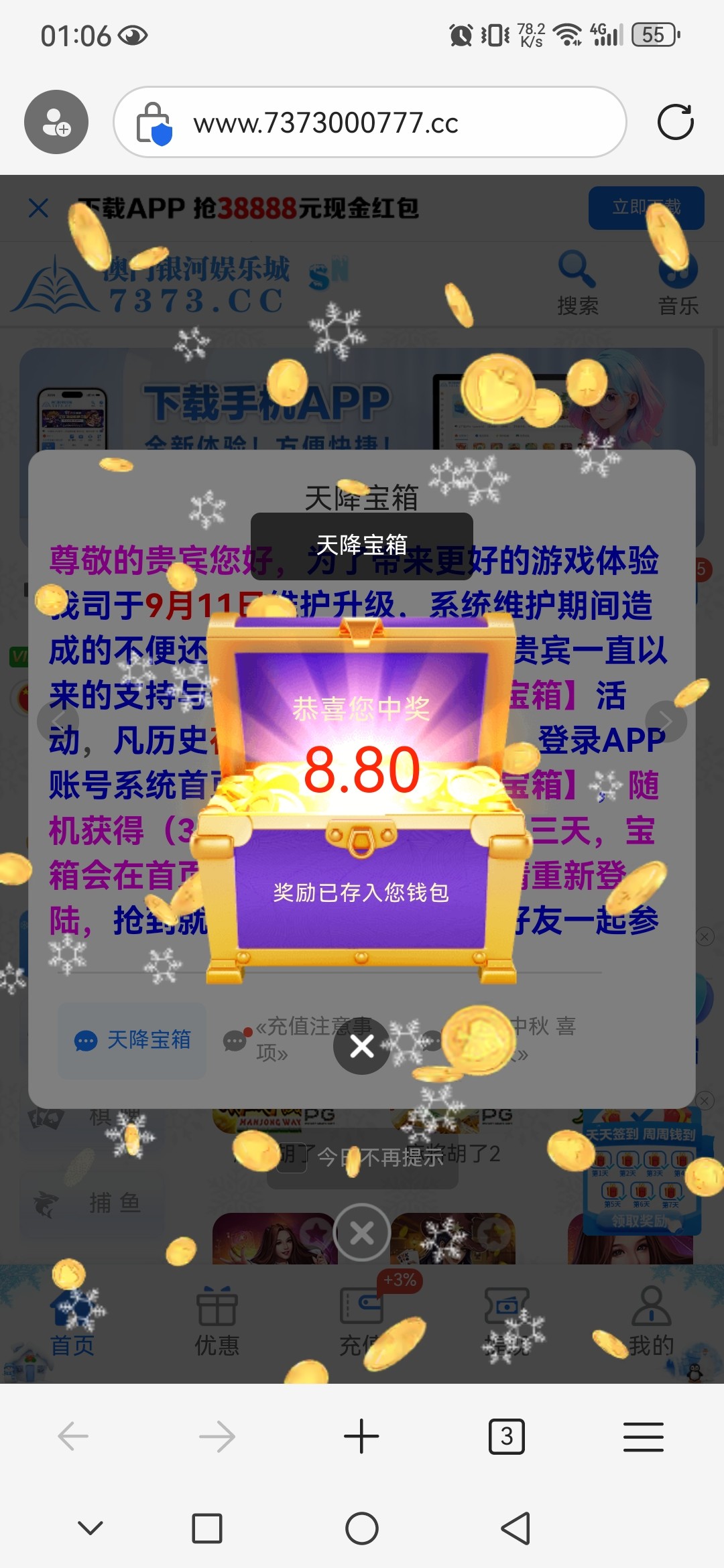This screenshot has height=1568, width=724.
Task: Toggle the 音乐 music icon
Action: pos(678,283)
